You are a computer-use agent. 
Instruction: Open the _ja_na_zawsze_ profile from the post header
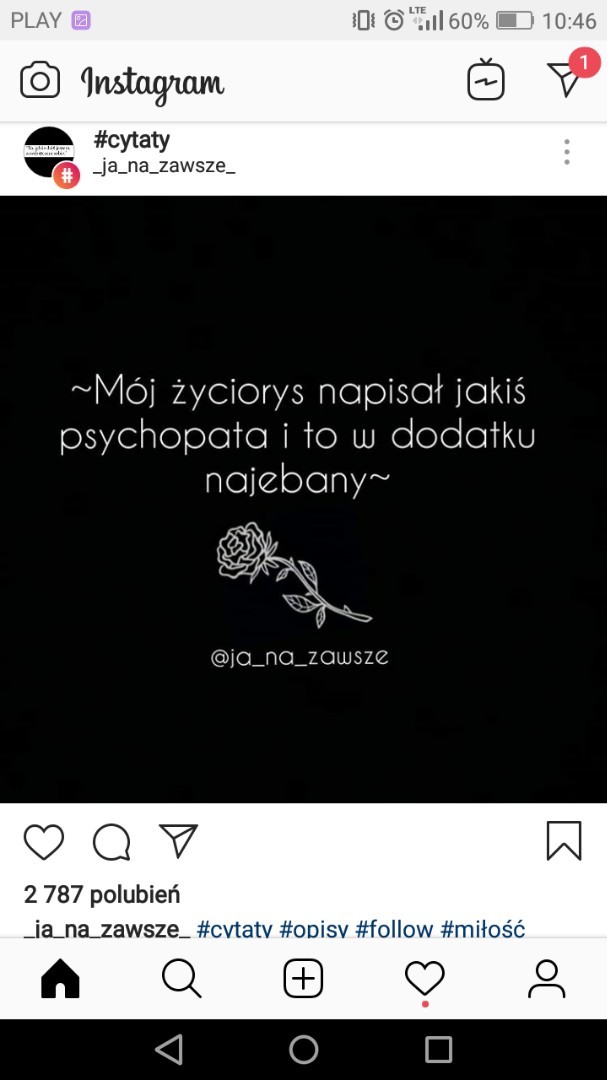tap(163, 167)
